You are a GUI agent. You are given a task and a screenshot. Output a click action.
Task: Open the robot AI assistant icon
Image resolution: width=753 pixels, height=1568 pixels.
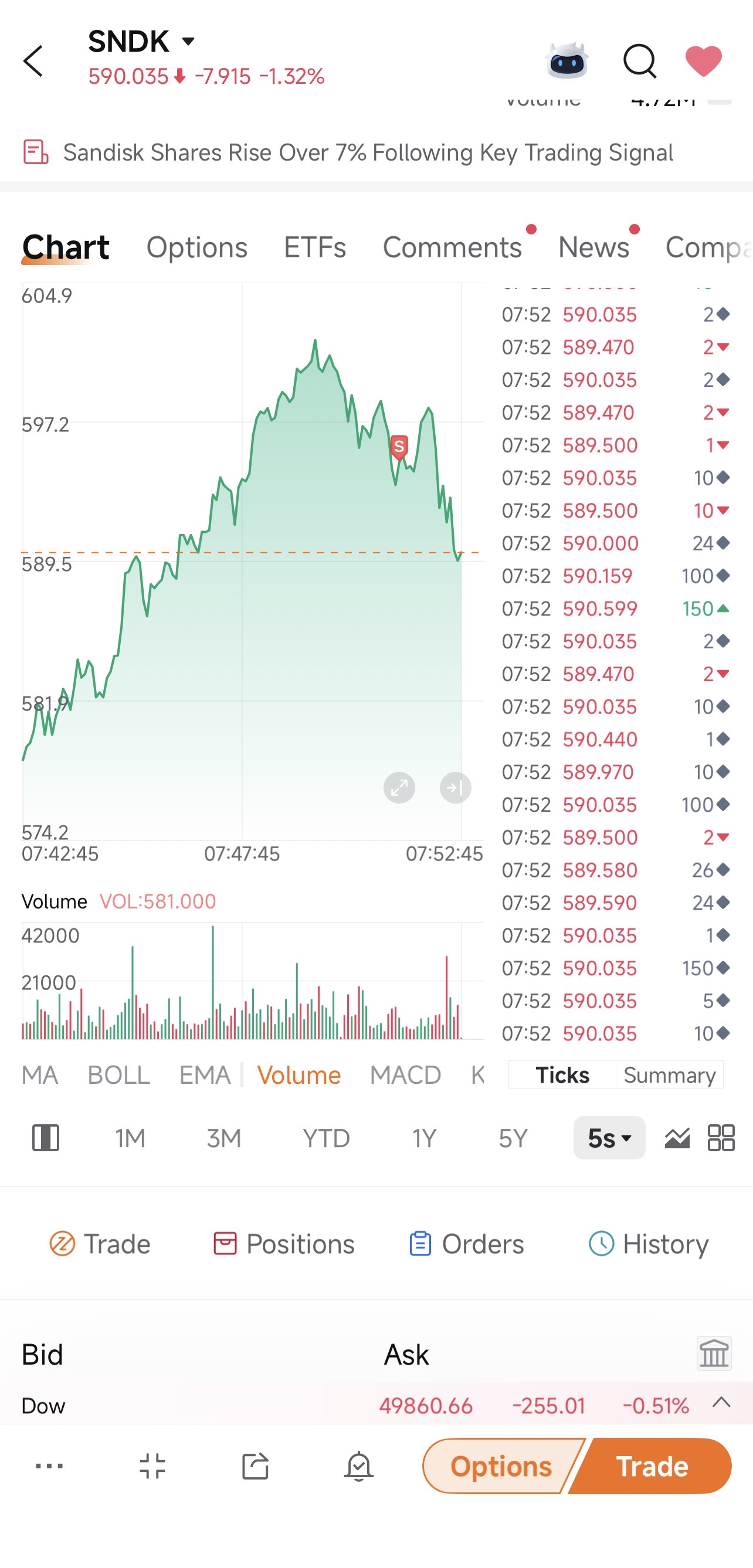(x=567, y=61)
